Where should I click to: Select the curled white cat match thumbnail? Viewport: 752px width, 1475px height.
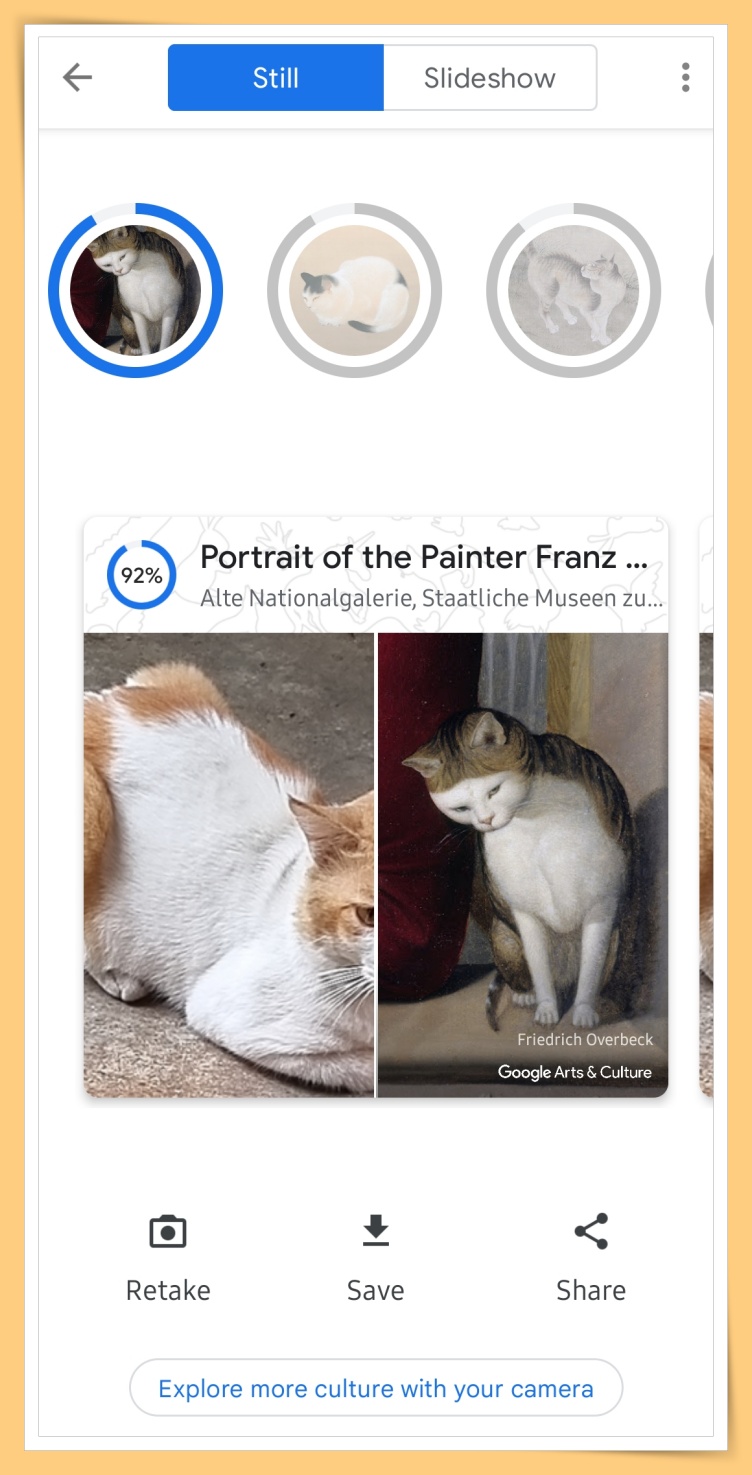click(354, 291)
